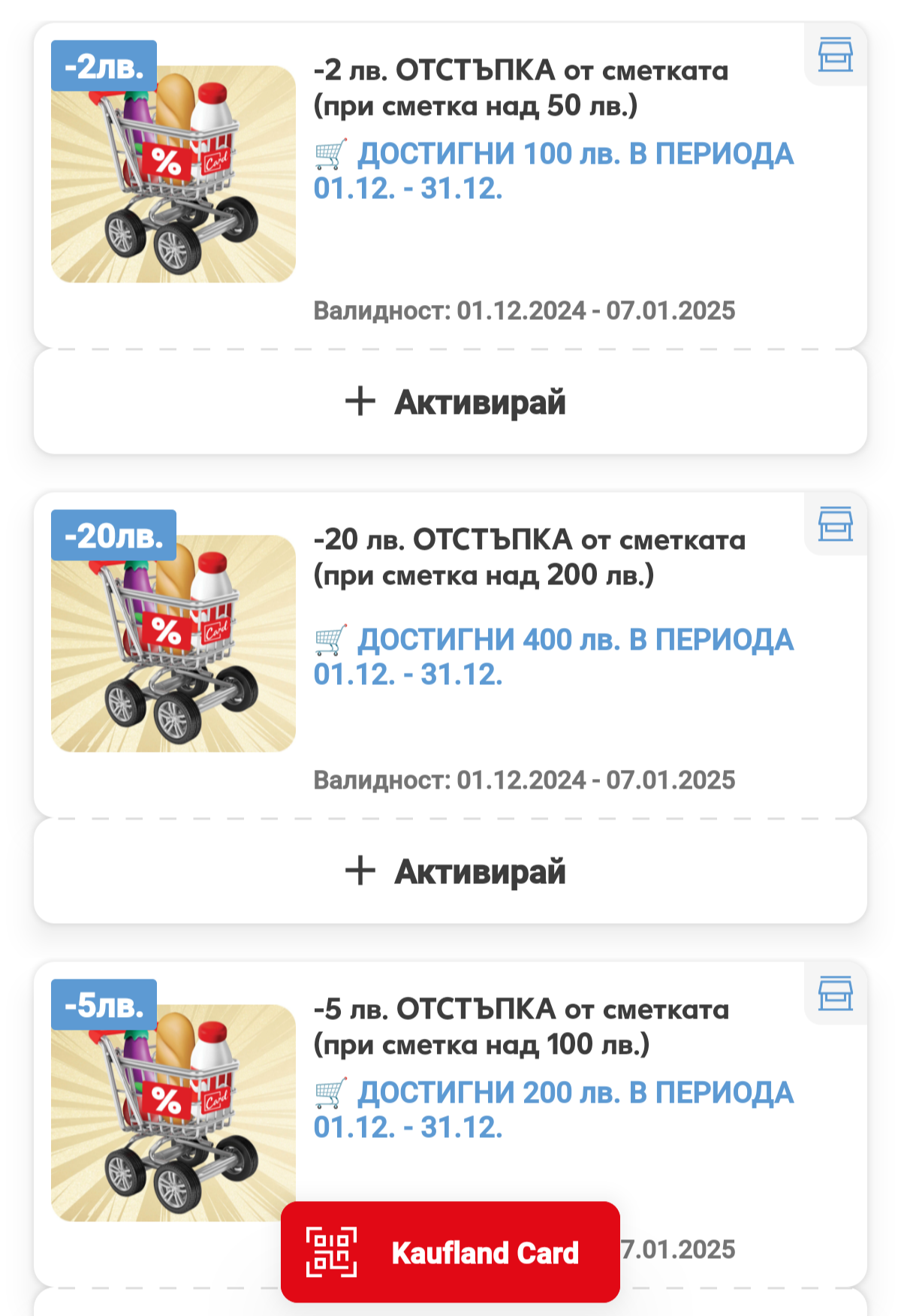Viewport: 901px width, 1316px height.
Task: Tap the store icon on the -5 лв. coupon
Action: point(835,994)
